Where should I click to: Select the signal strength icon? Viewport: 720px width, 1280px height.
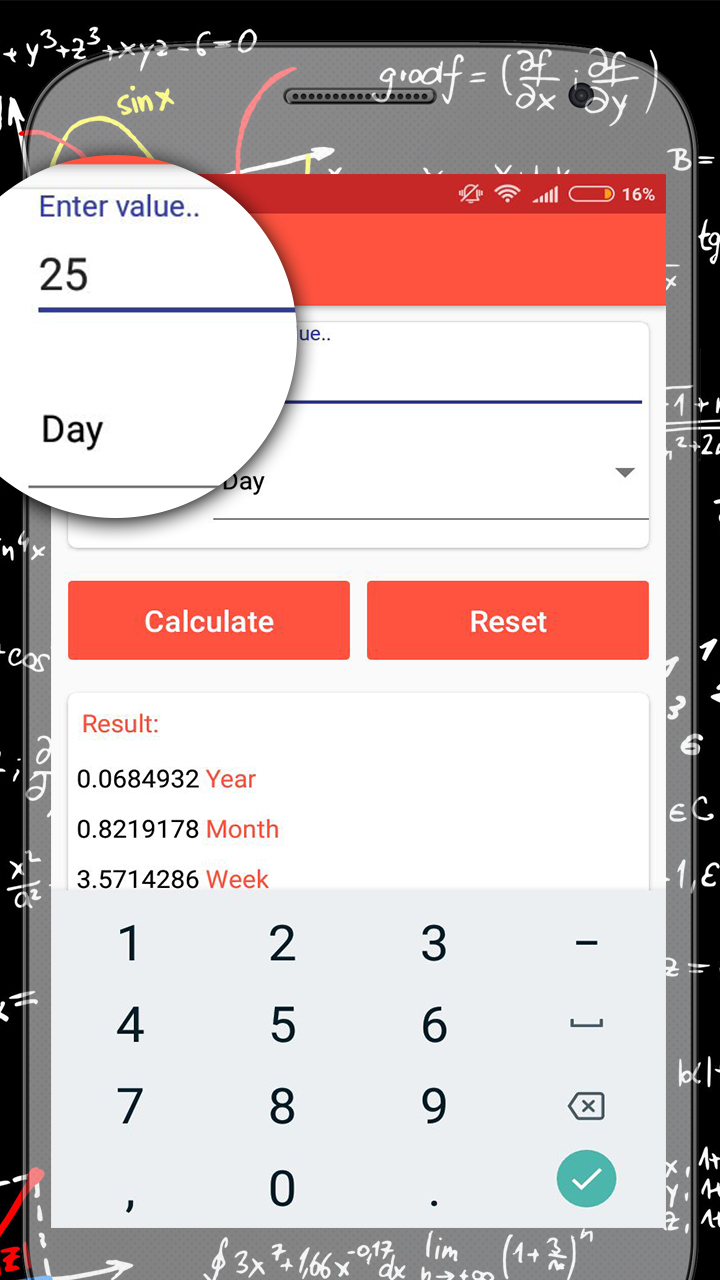(x=545, y=194)
